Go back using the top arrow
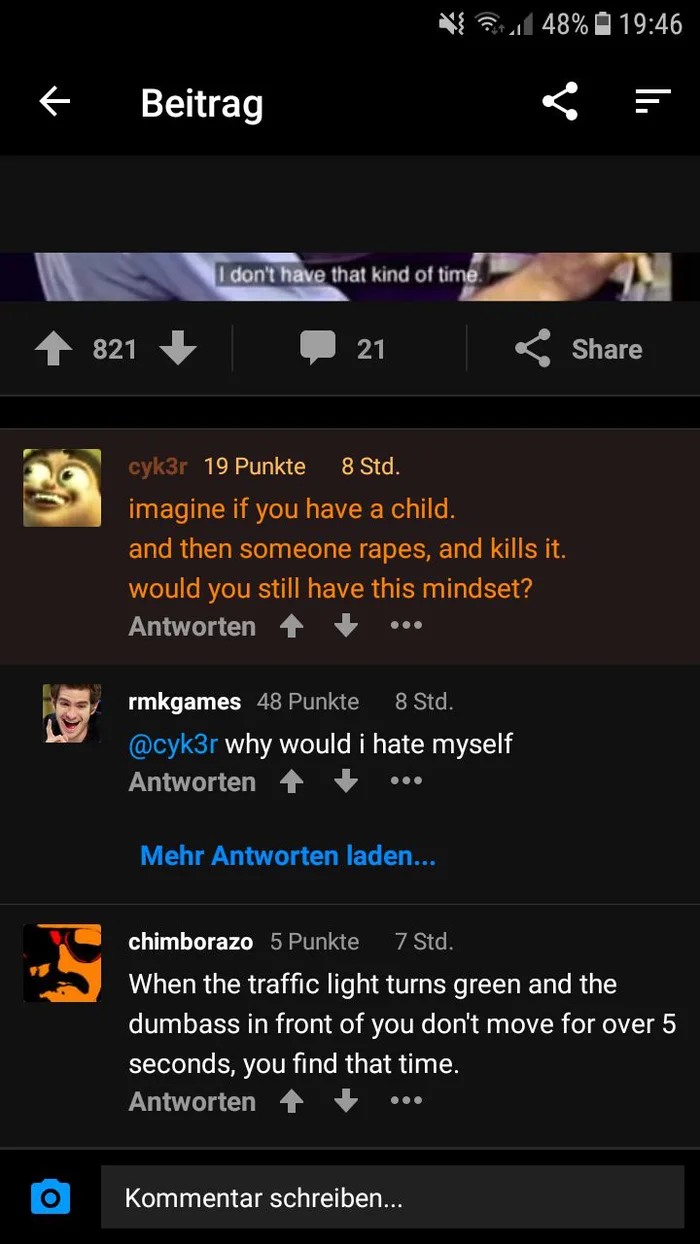Screen dimensions: 700x1244 pos(55,101)
